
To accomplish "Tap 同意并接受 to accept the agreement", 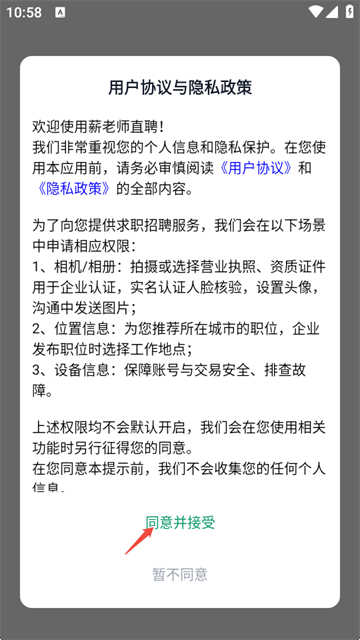I will (x=180, y=522).
